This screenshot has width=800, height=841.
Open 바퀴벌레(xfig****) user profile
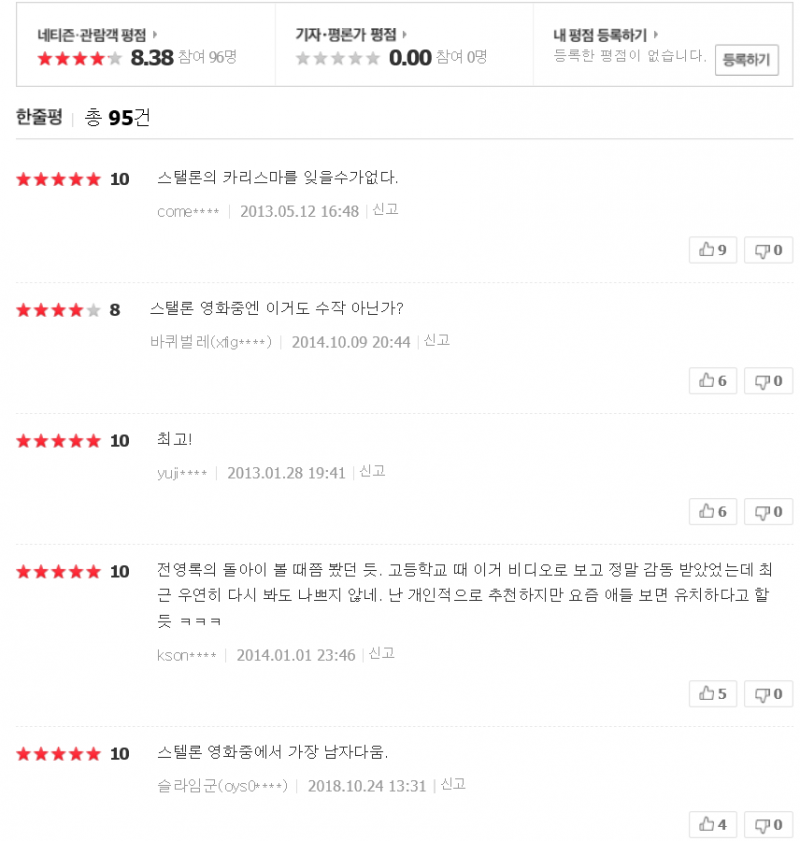210,342
